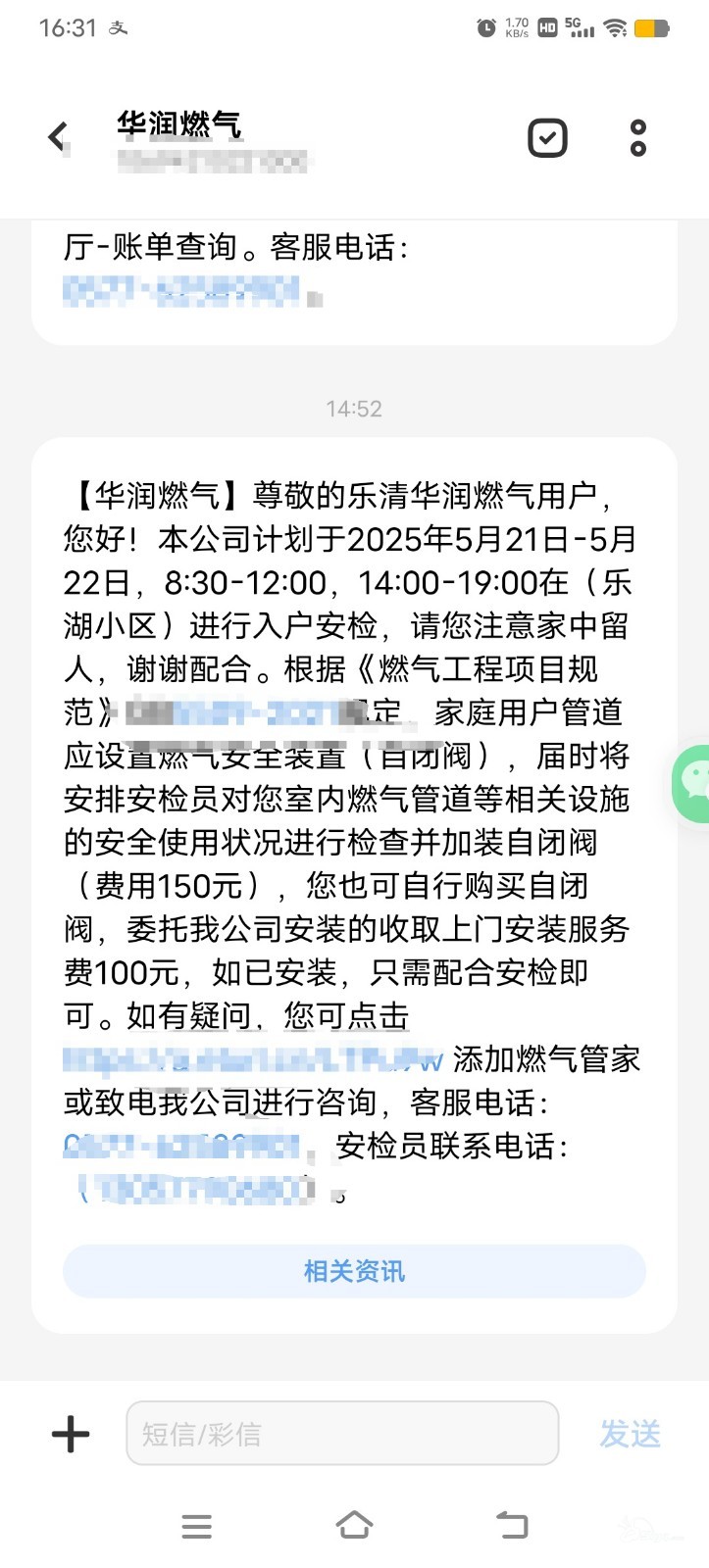The image size is (709, 1568).
Task: Open 相关资讯 related info button
Action: pyautogui.click(x=354, y=1271)
